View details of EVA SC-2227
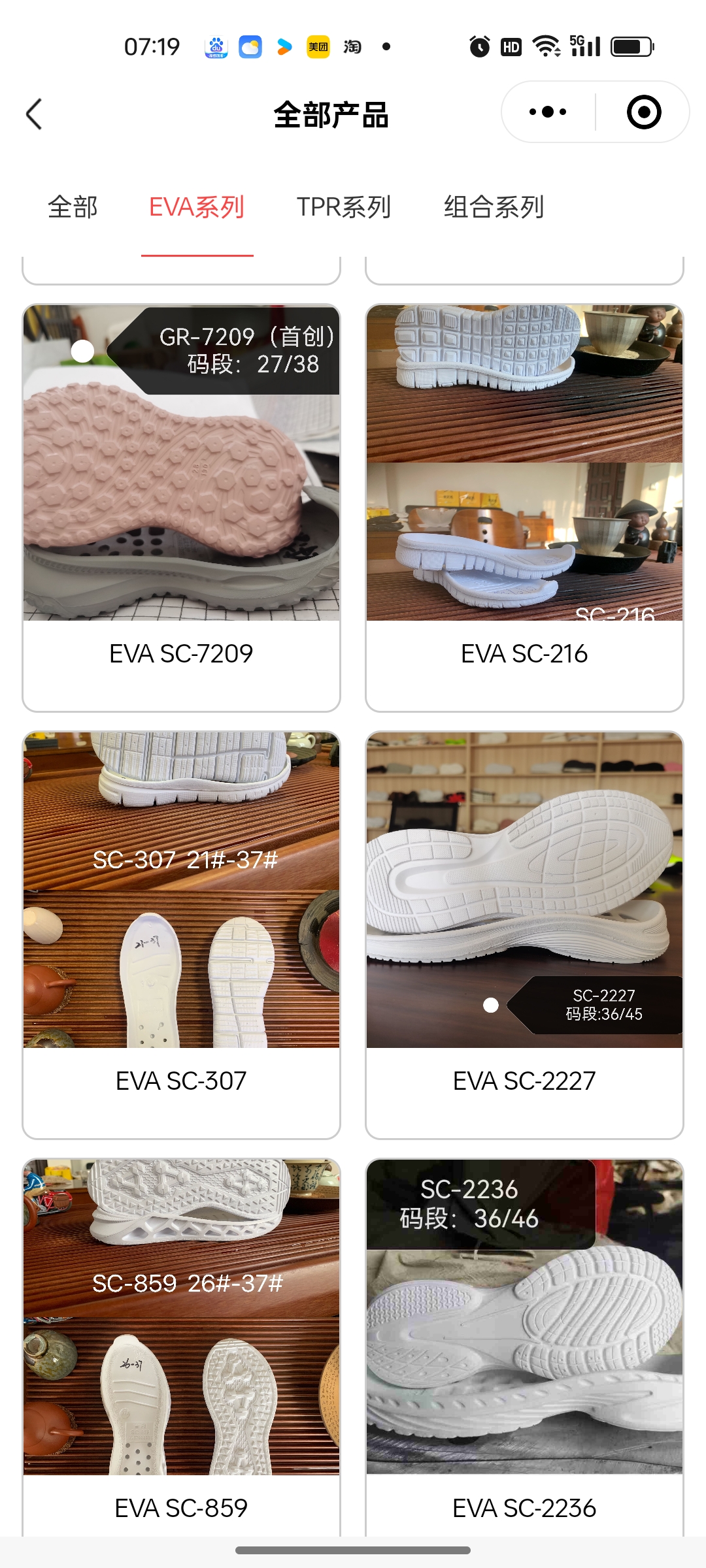706x1568 pixels. 524,934
